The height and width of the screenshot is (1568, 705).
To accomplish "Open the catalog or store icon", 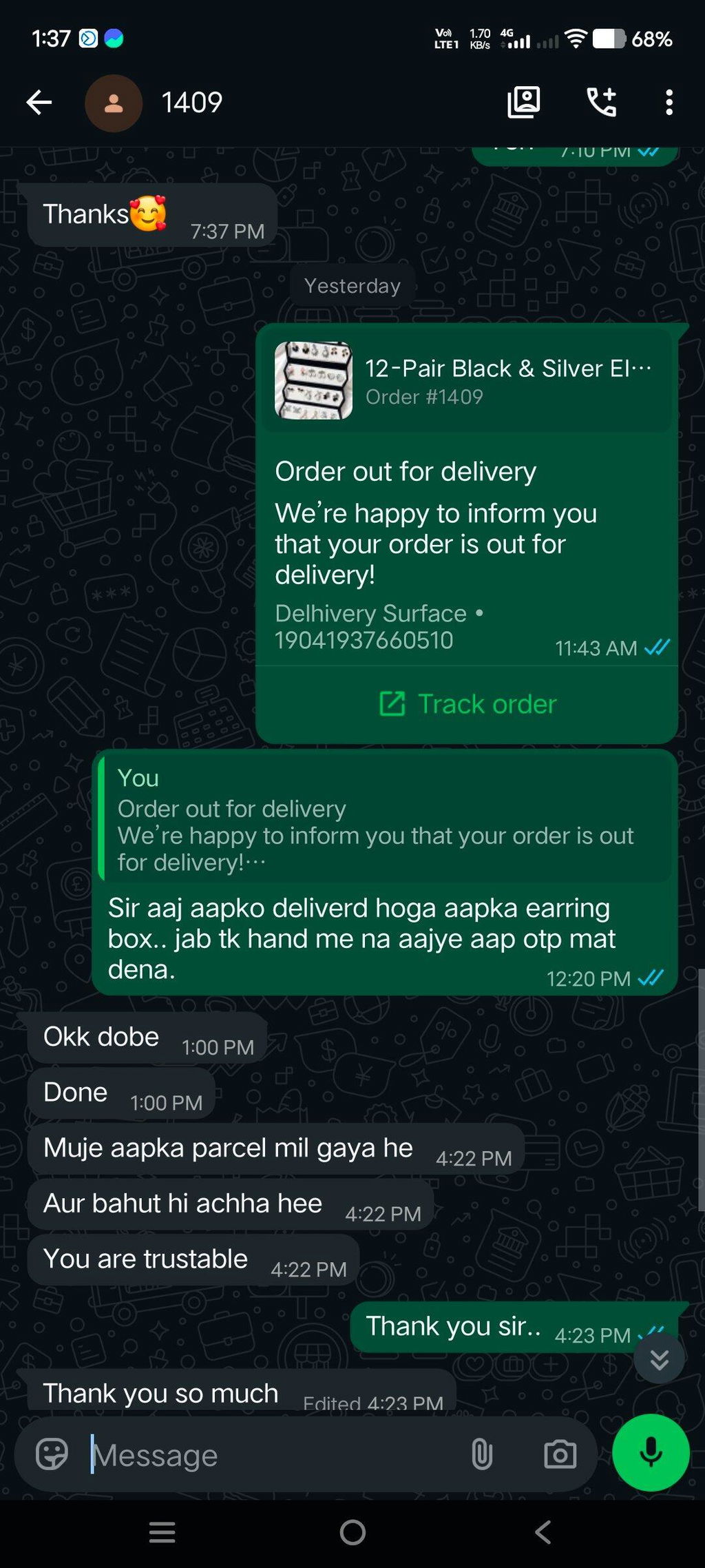I will [524, 103].
